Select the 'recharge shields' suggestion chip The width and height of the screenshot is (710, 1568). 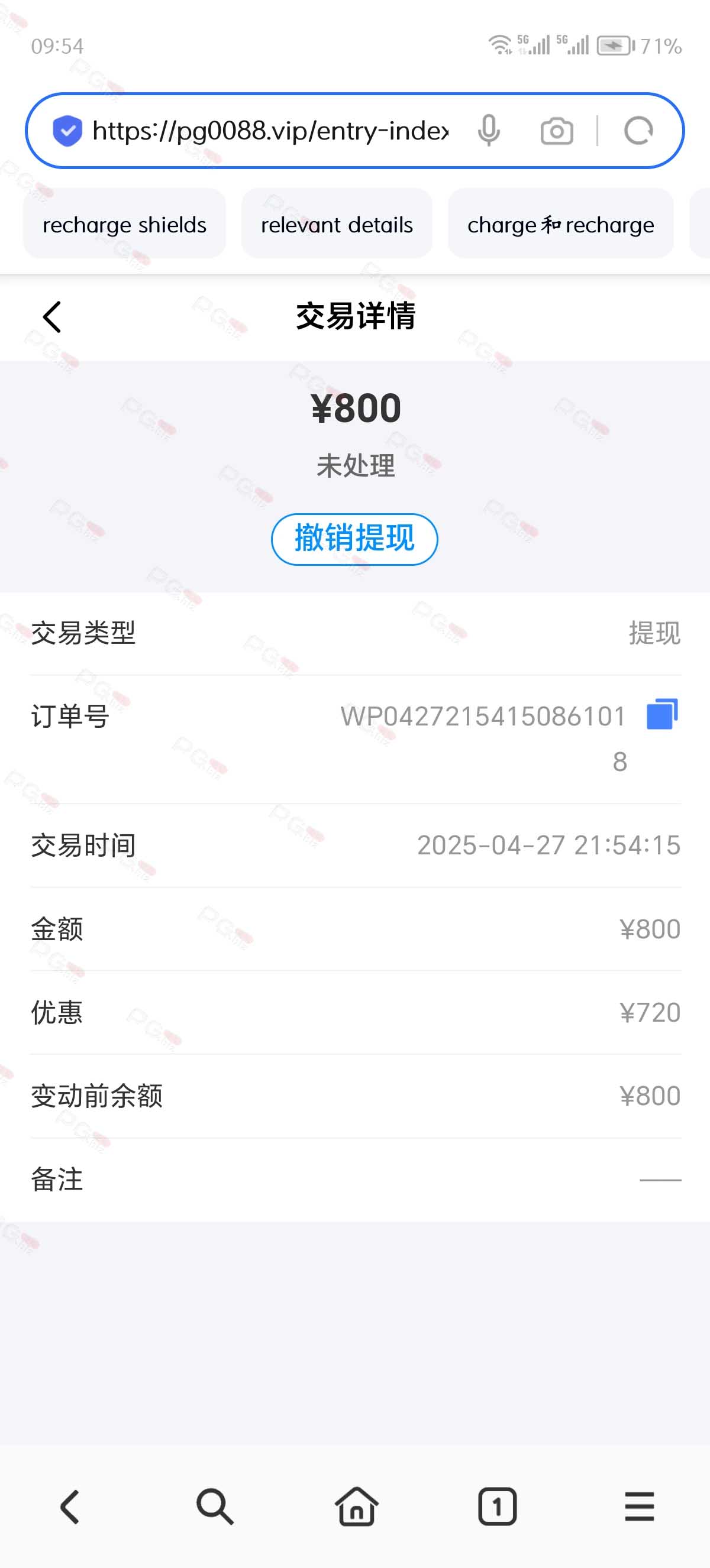pos(124,224)
